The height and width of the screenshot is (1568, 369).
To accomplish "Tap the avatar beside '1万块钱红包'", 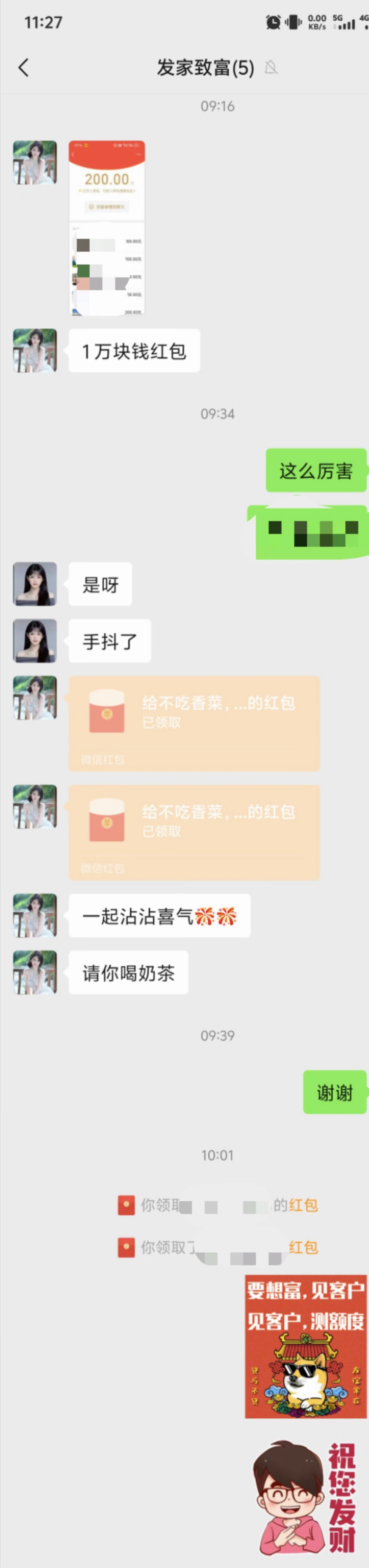I will coord(35,350).
